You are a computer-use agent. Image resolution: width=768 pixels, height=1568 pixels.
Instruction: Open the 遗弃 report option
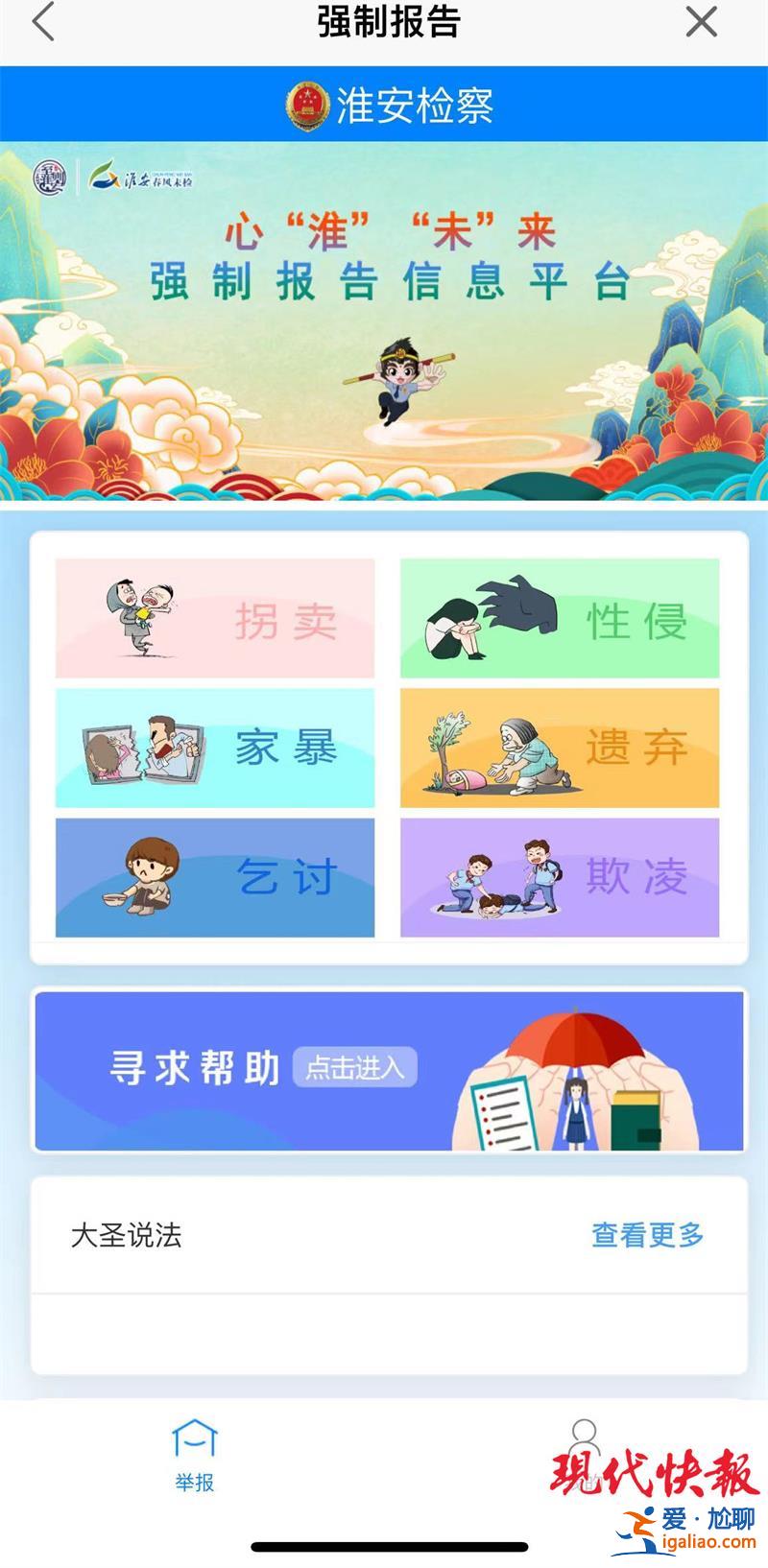[560, 748]
